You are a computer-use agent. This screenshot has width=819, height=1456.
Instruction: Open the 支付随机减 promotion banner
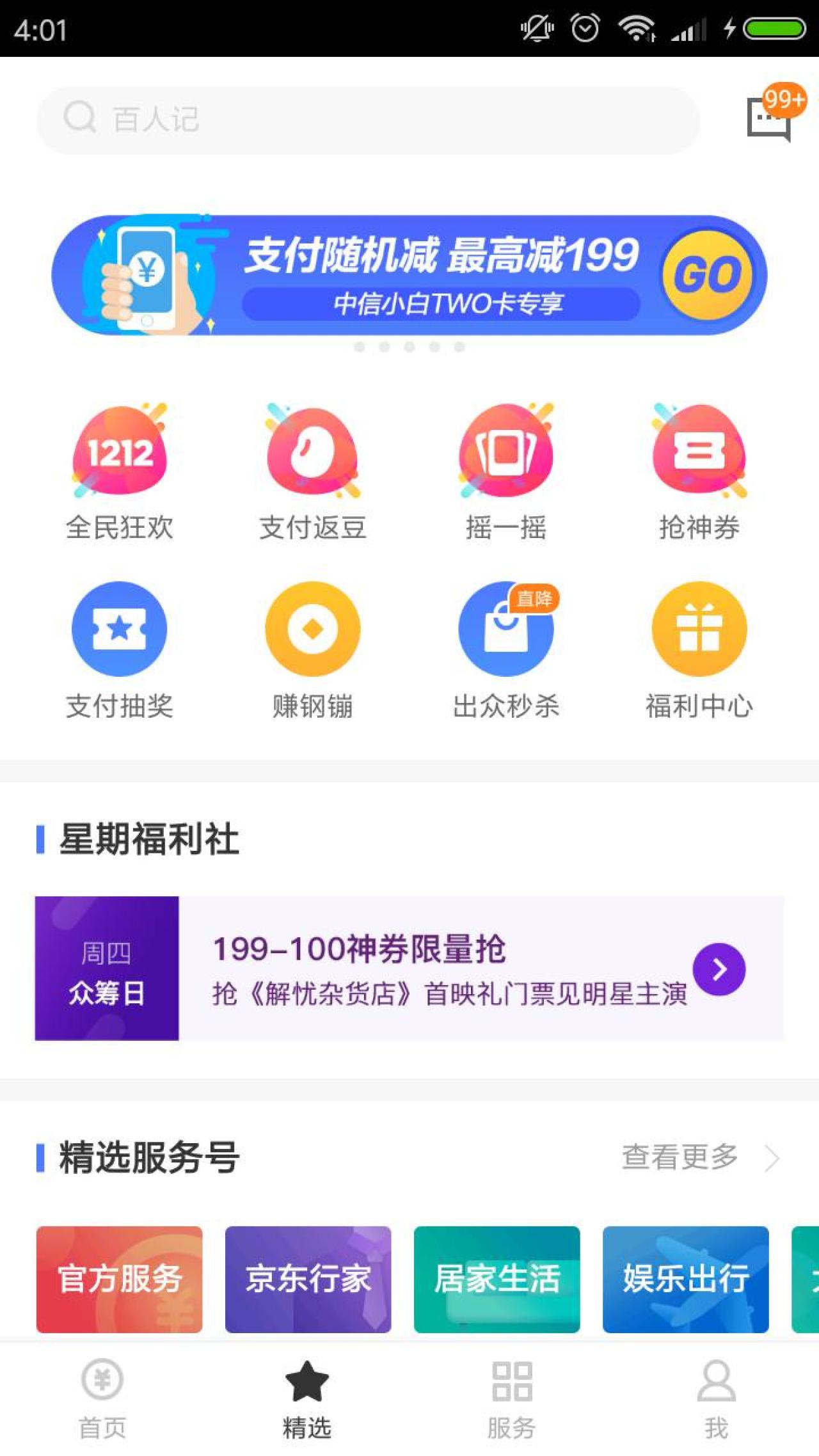point(409,275)
